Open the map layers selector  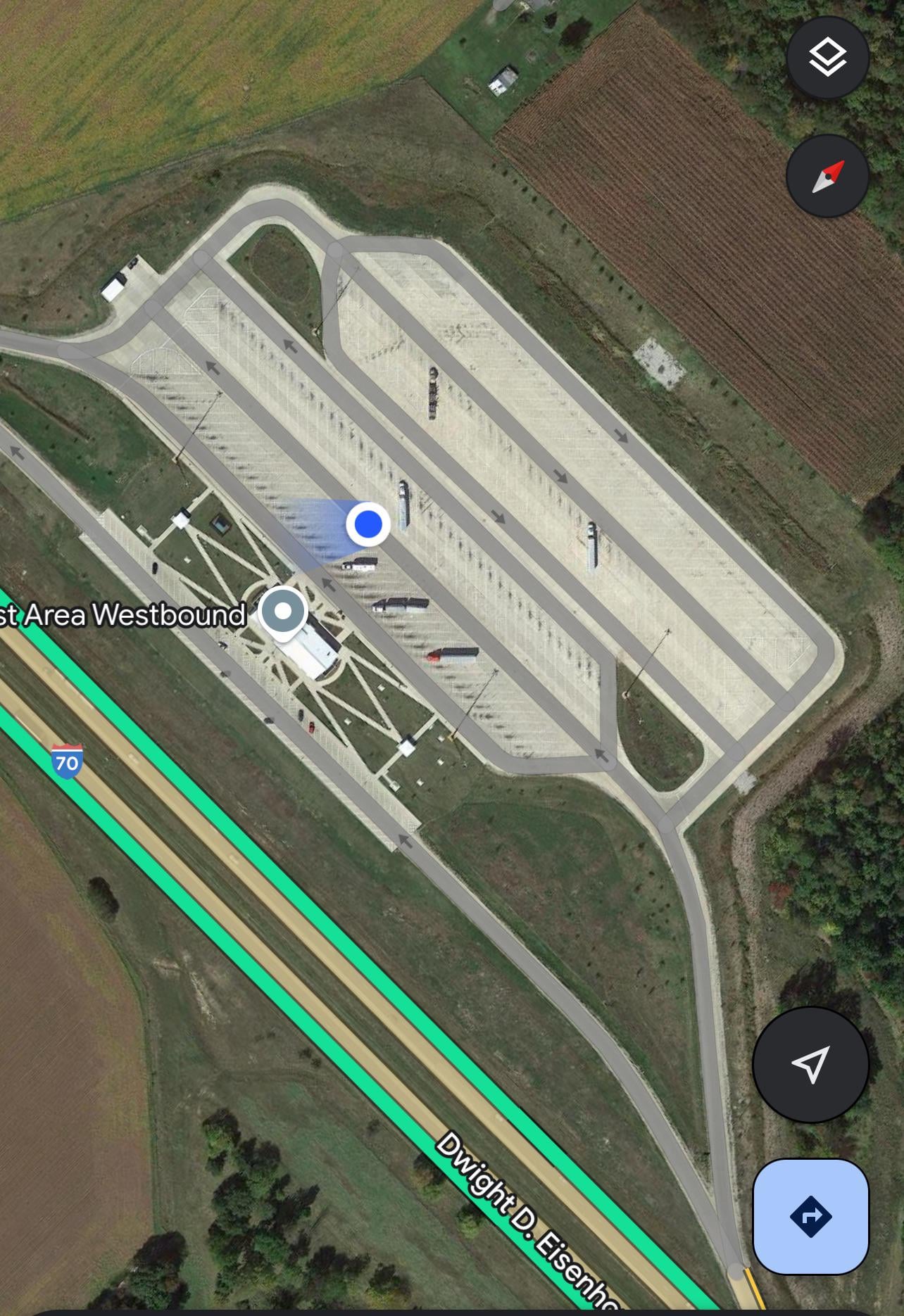(x=827, y=58)
